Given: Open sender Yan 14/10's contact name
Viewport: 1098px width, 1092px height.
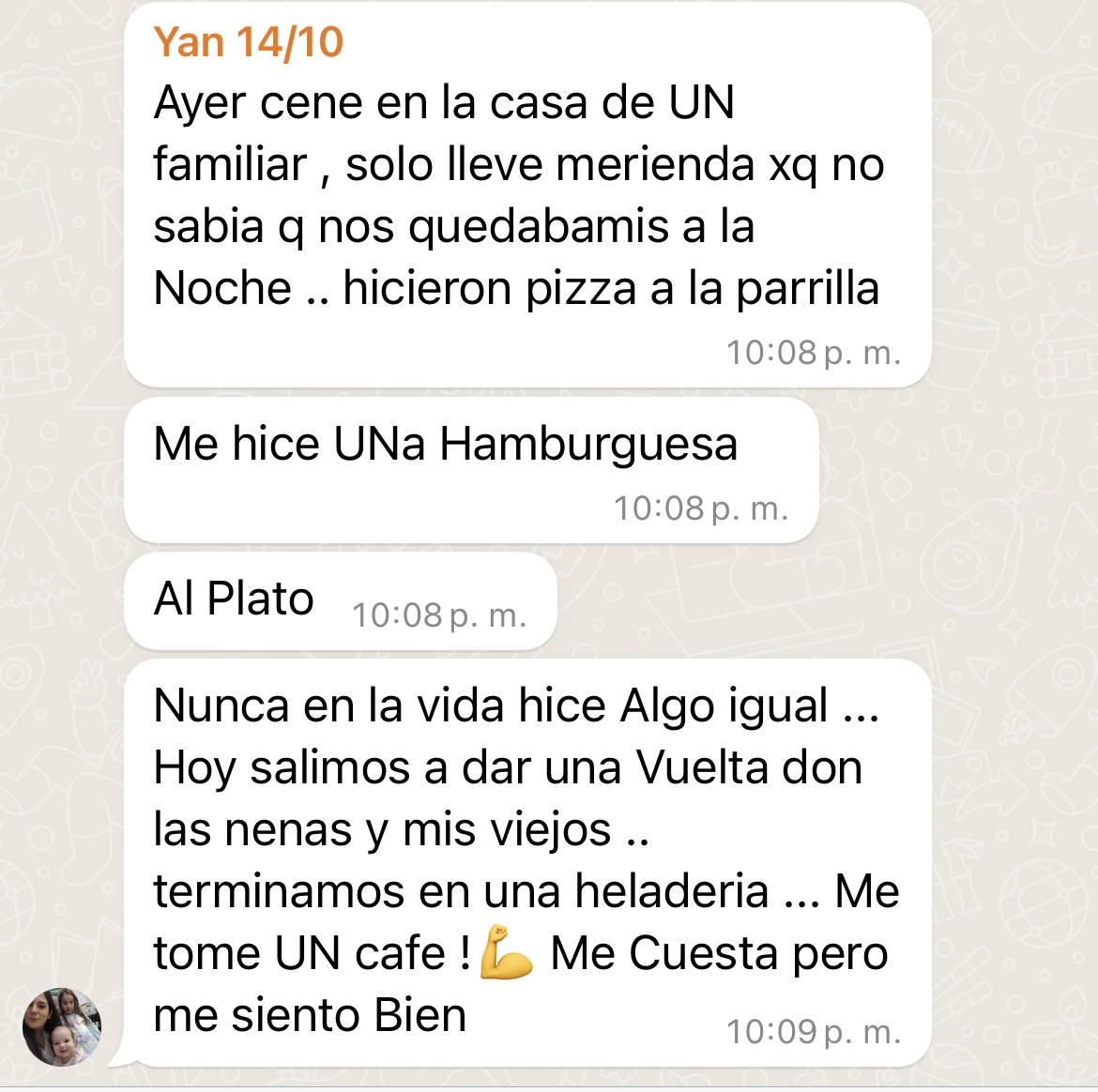Looking at the screenshot, I should click(249, 43).
